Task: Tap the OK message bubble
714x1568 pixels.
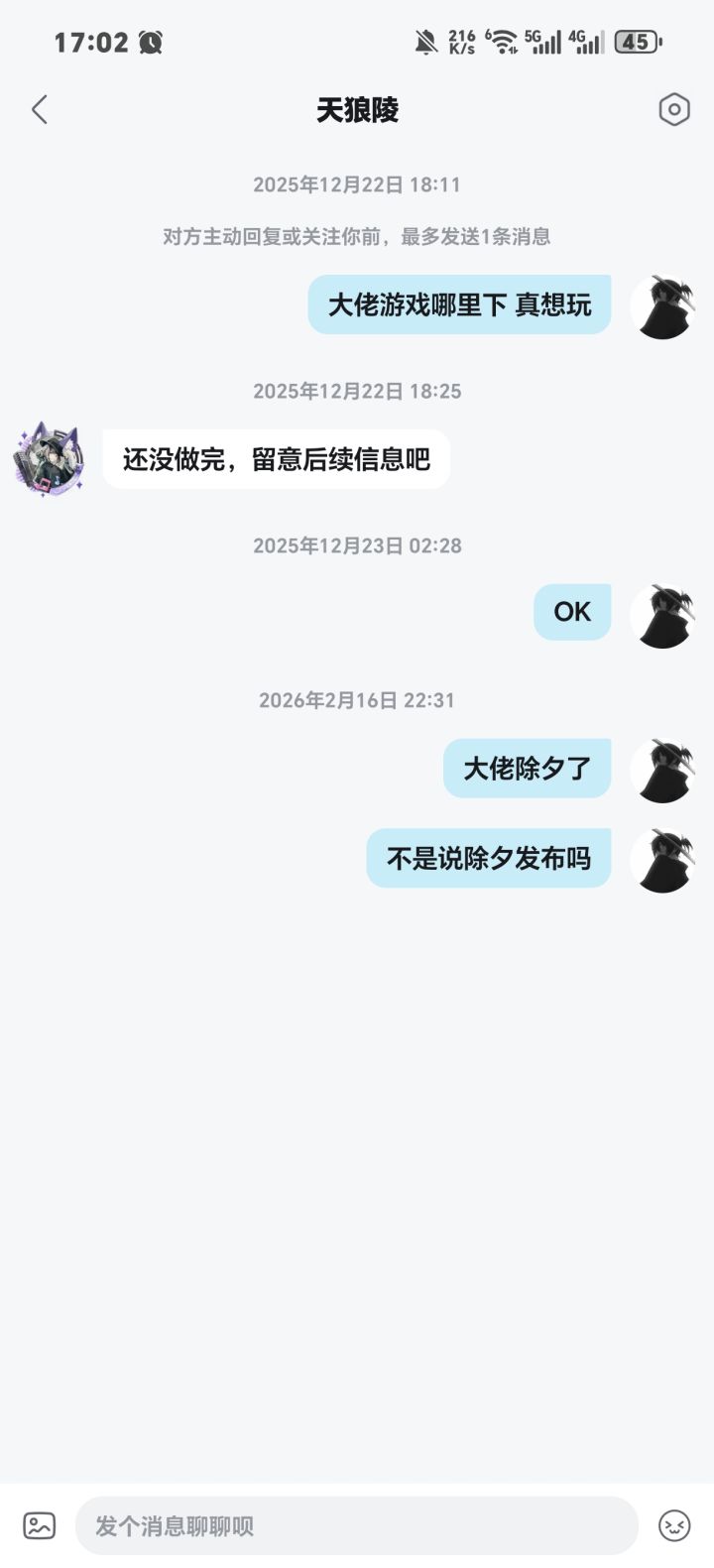Action: coord(571,612)
